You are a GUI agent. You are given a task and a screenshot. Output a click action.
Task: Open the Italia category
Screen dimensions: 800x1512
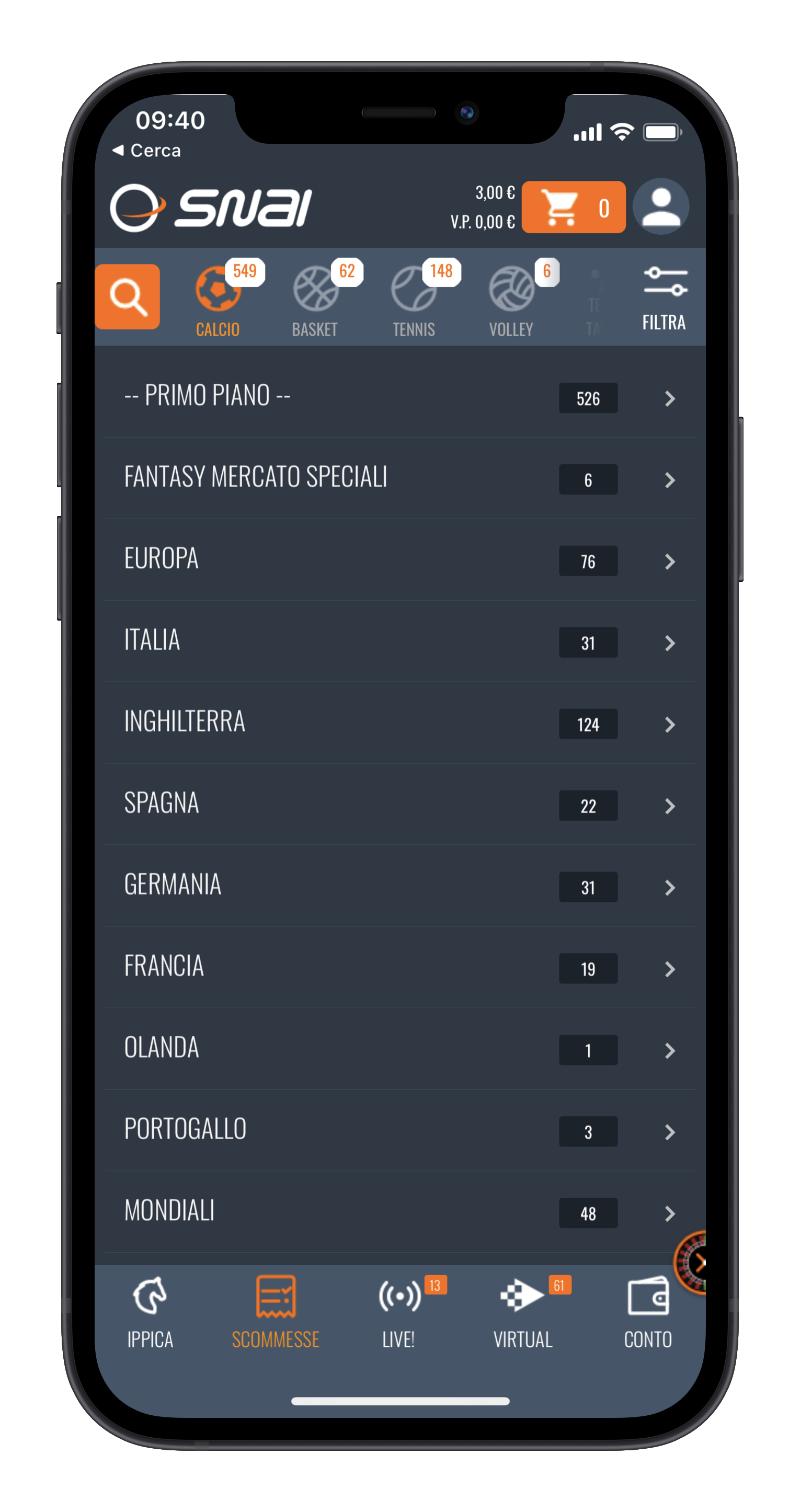click(x=399, y=642)
